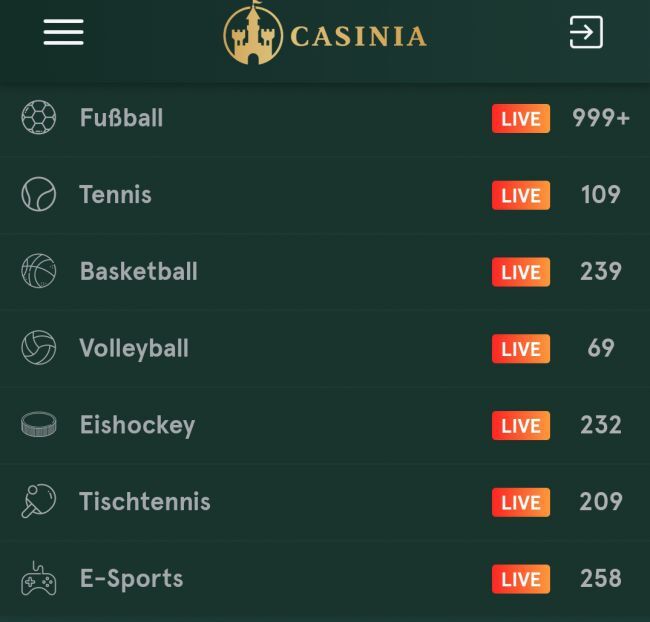Tap the login icon
650x622 pixels.
pyautogui.click(x=586, y=32)
